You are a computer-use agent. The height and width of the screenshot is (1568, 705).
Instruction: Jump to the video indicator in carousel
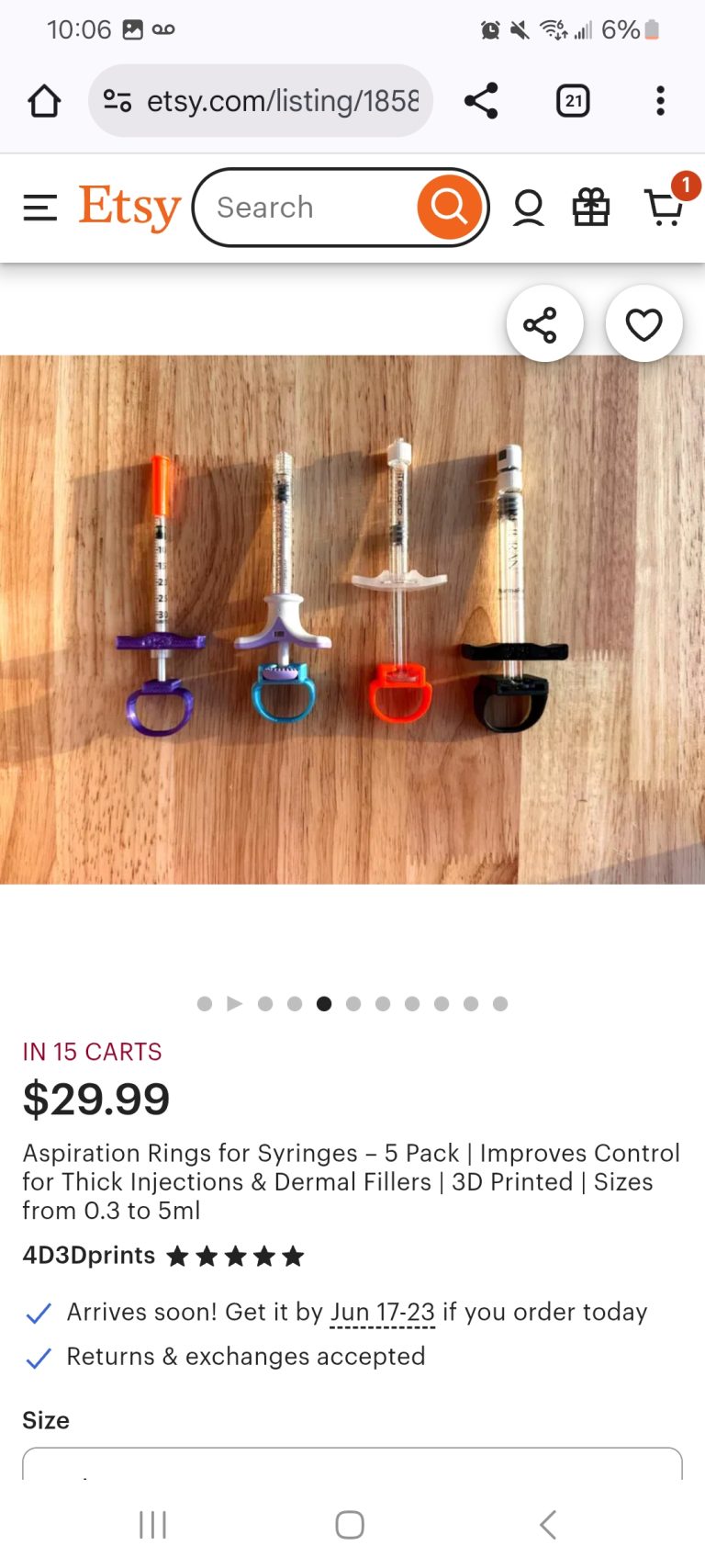(x=235, y=1003)
